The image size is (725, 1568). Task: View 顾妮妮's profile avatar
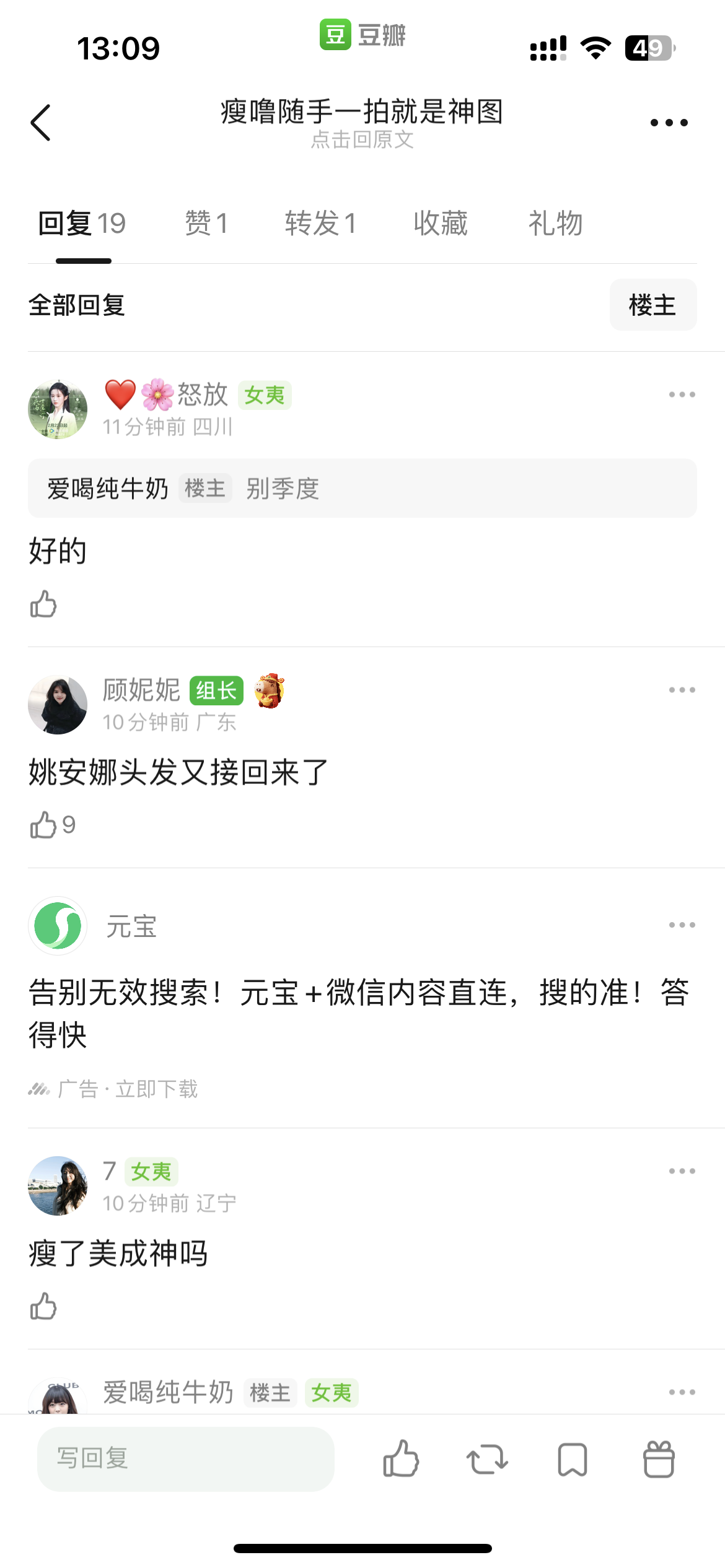pyautogui.click(x=58, y=705)
